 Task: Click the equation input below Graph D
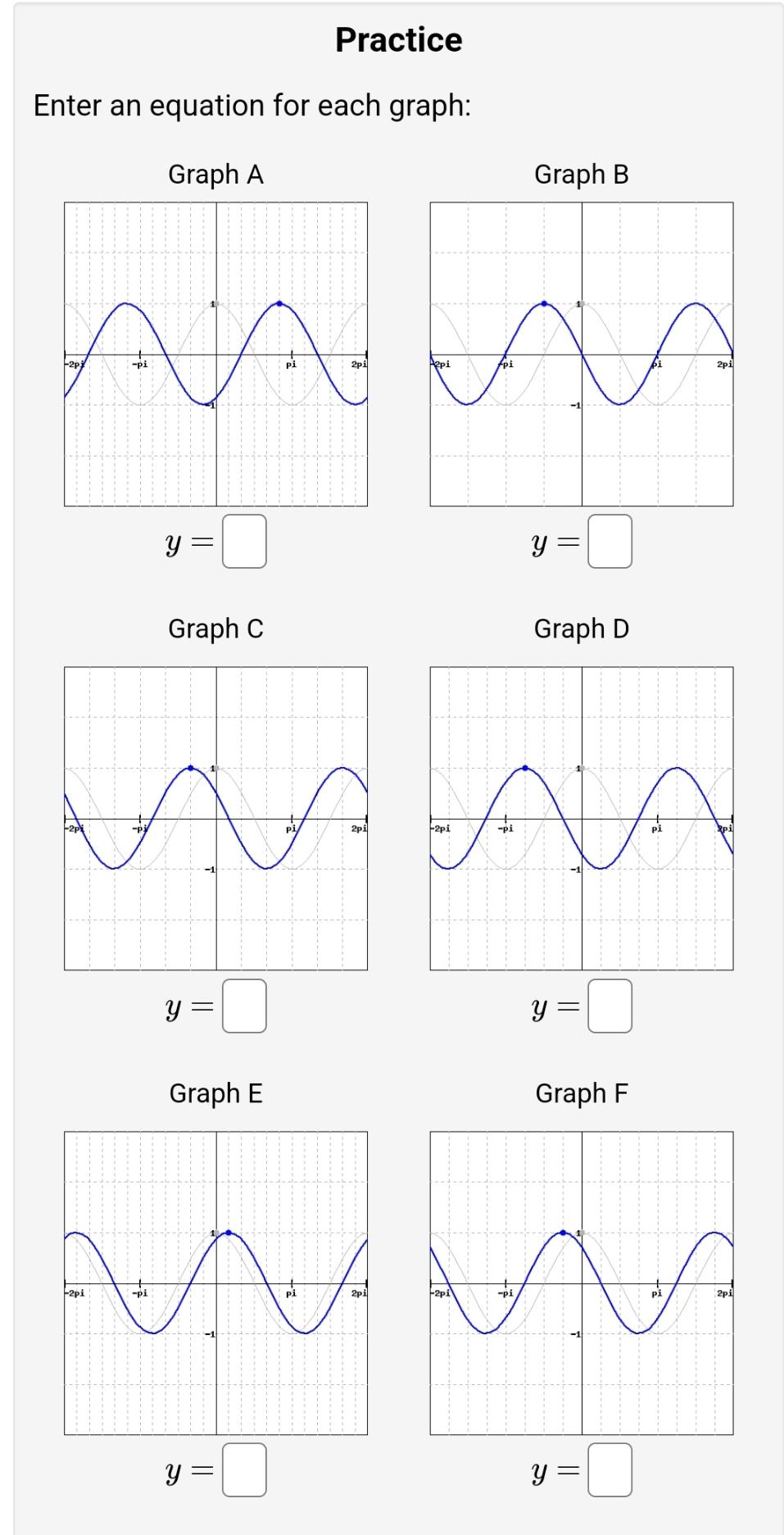click(610, 1006)
